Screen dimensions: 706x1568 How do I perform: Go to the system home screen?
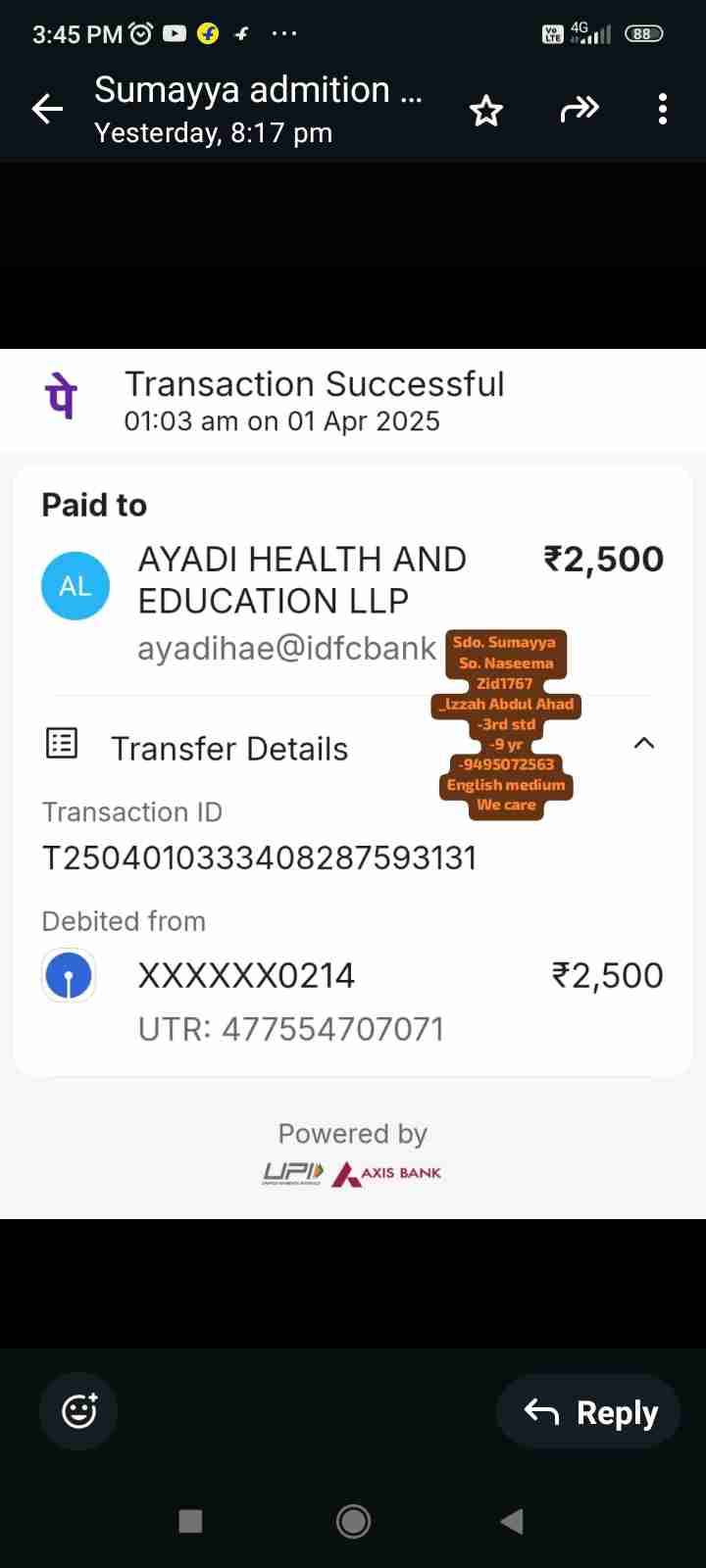coord(353,1521)
